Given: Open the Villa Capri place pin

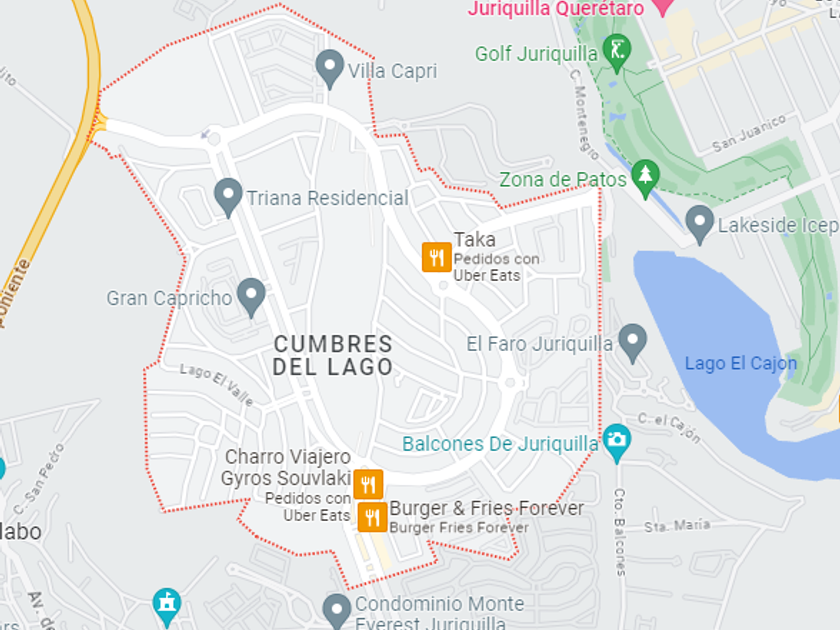Looking at the screenshot, I should click(x=329, y=69).
